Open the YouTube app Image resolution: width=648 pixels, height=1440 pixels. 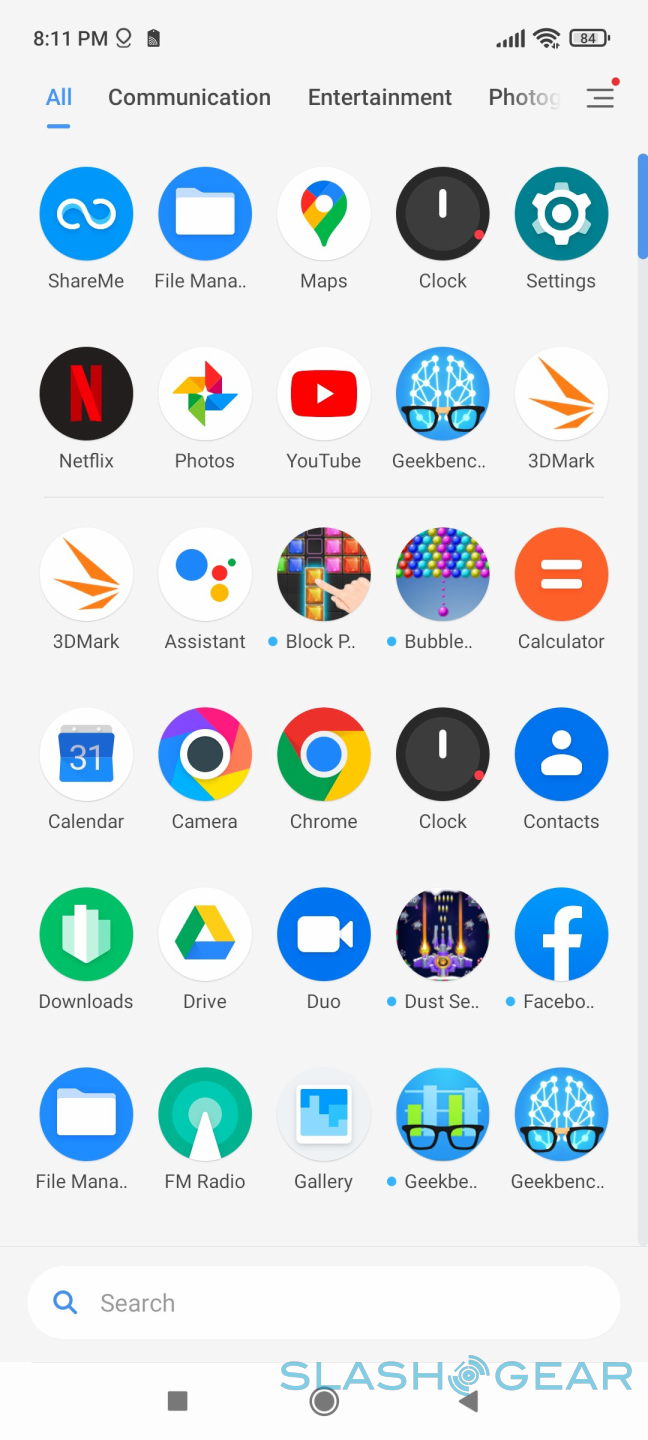324,394
